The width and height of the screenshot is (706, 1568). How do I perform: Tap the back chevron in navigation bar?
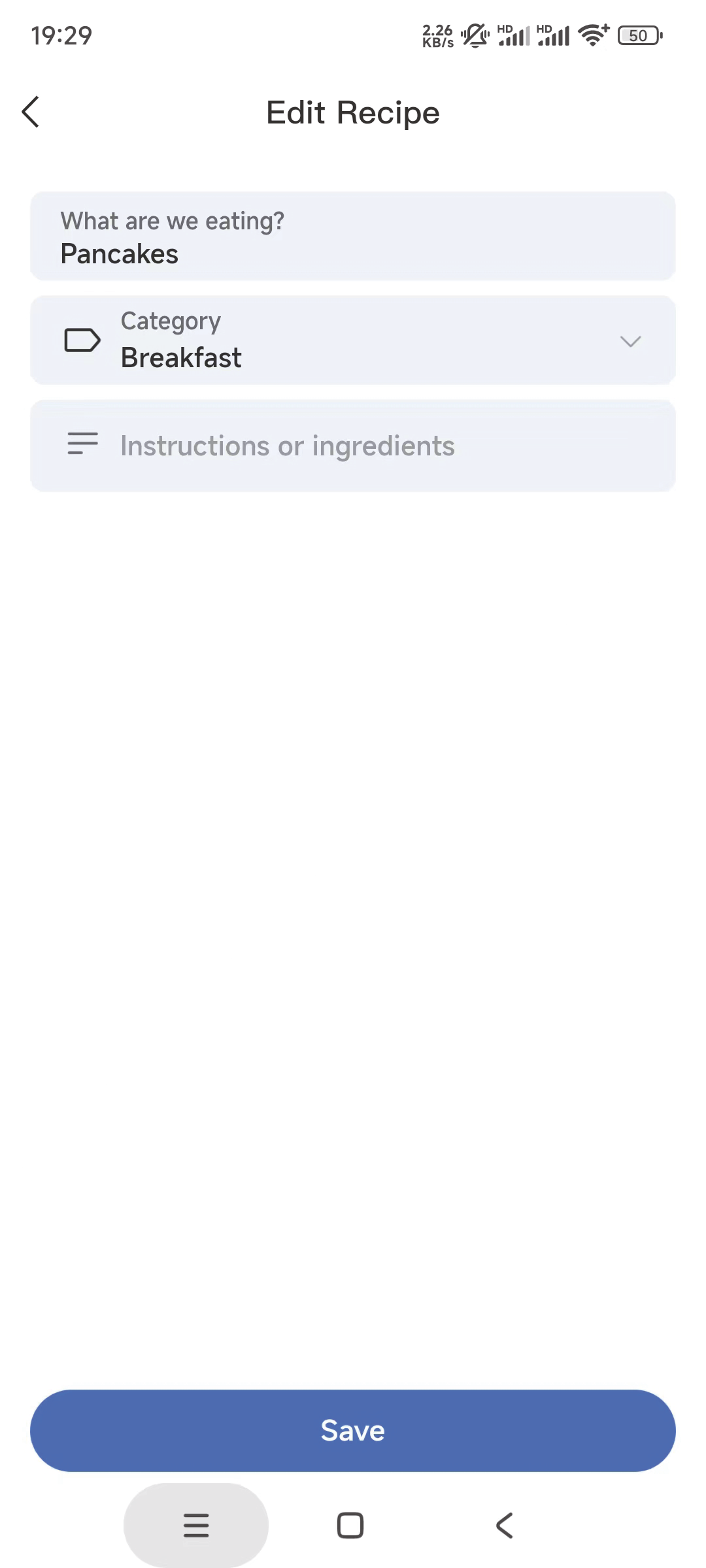pos(504,1526)
